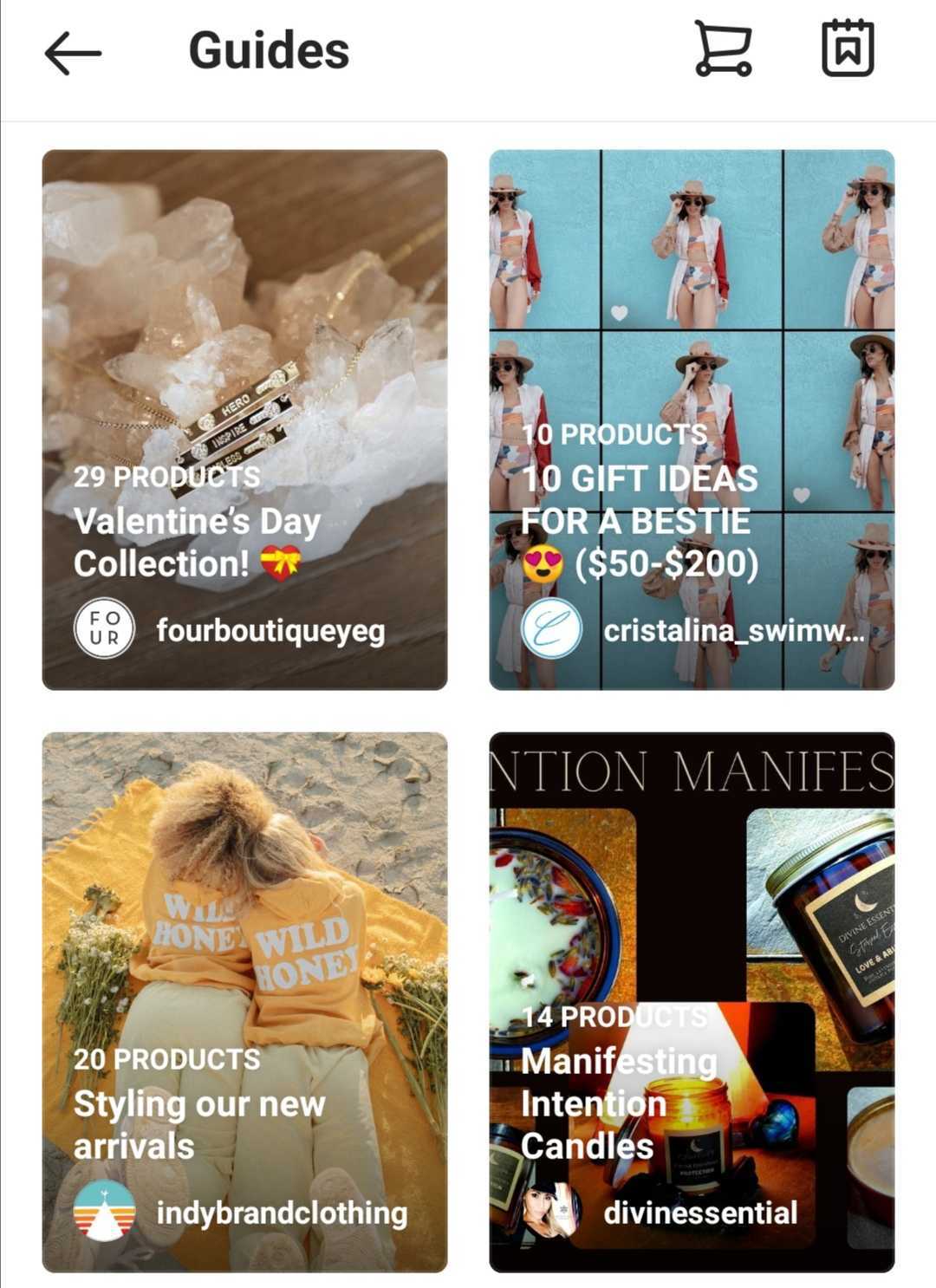Viewport: 936px width, 1288px height.
Task: Open the 10 Gift Ideas for a Bestie guide
Action: pos(692,420)
